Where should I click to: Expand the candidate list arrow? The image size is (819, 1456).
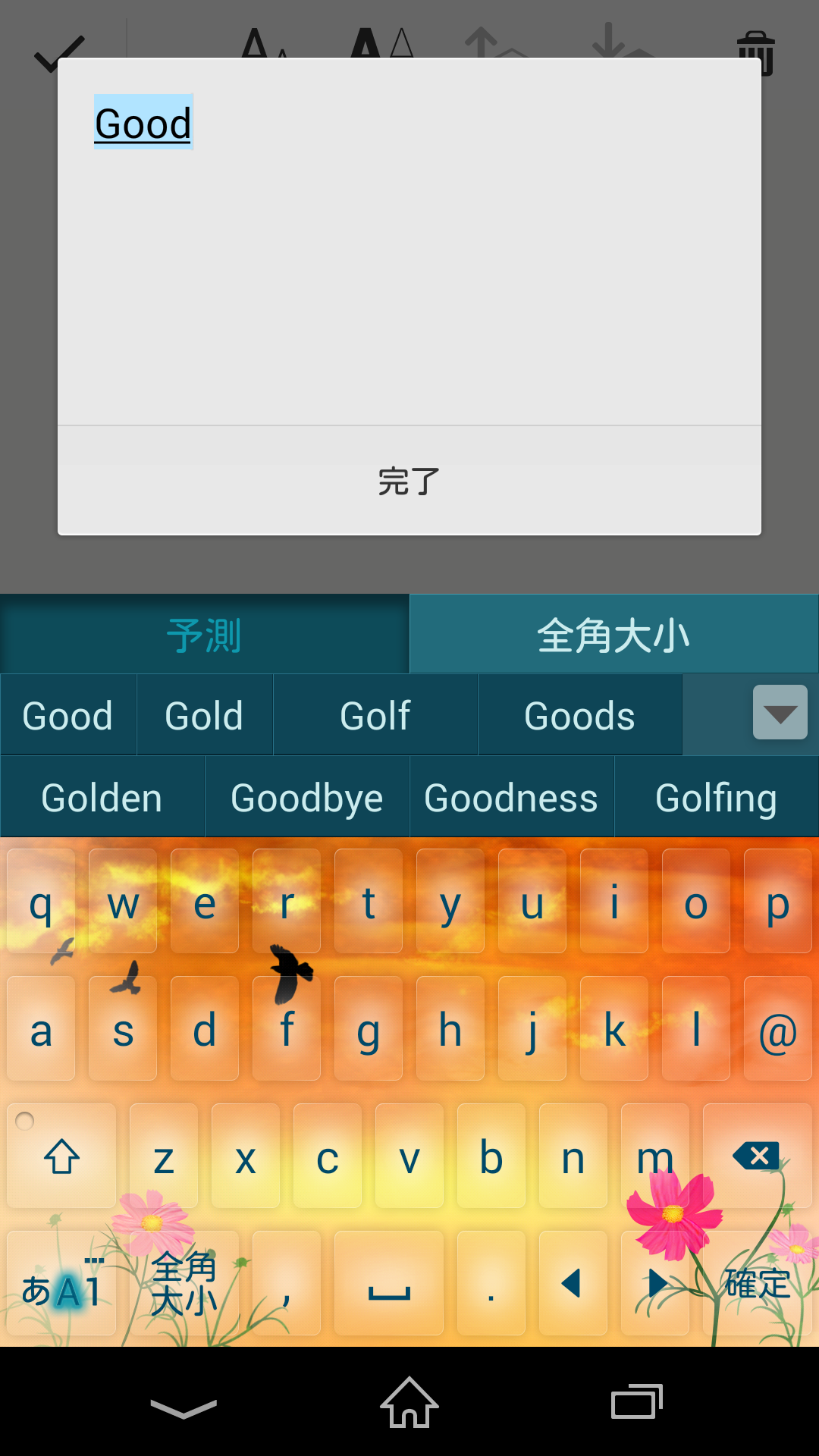pos(780,712)
